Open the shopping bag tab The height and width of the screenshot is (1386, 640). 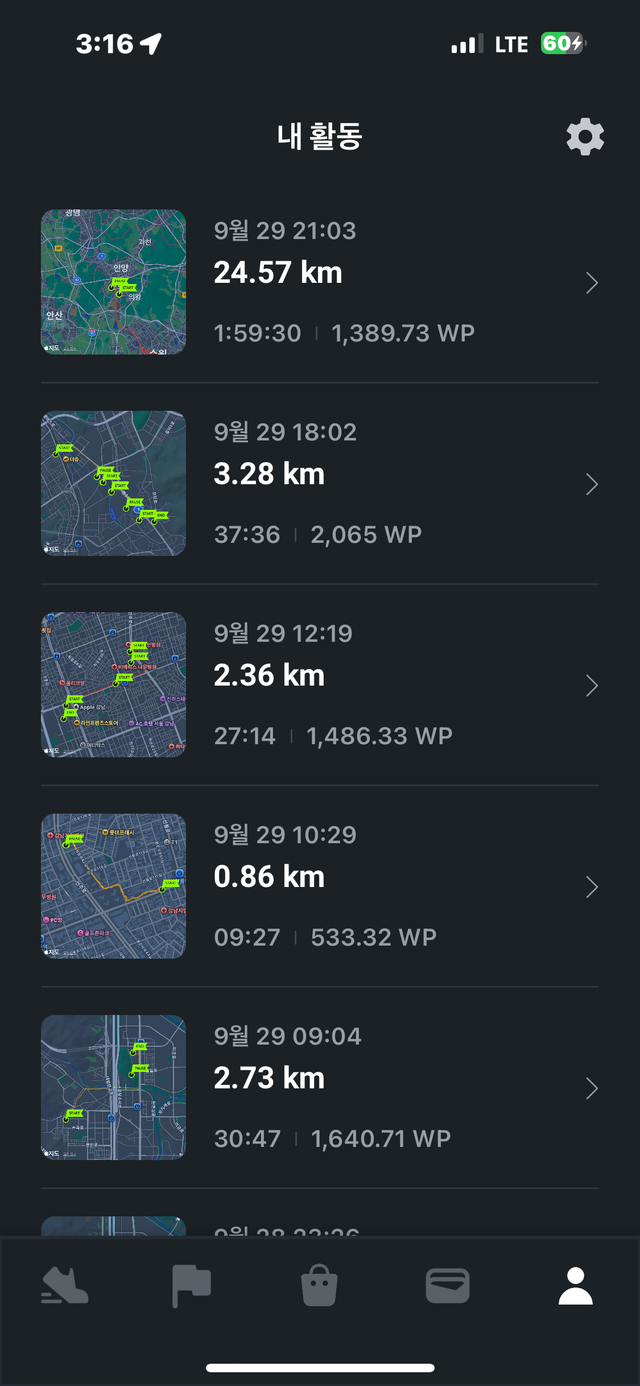click(320, 1286)
